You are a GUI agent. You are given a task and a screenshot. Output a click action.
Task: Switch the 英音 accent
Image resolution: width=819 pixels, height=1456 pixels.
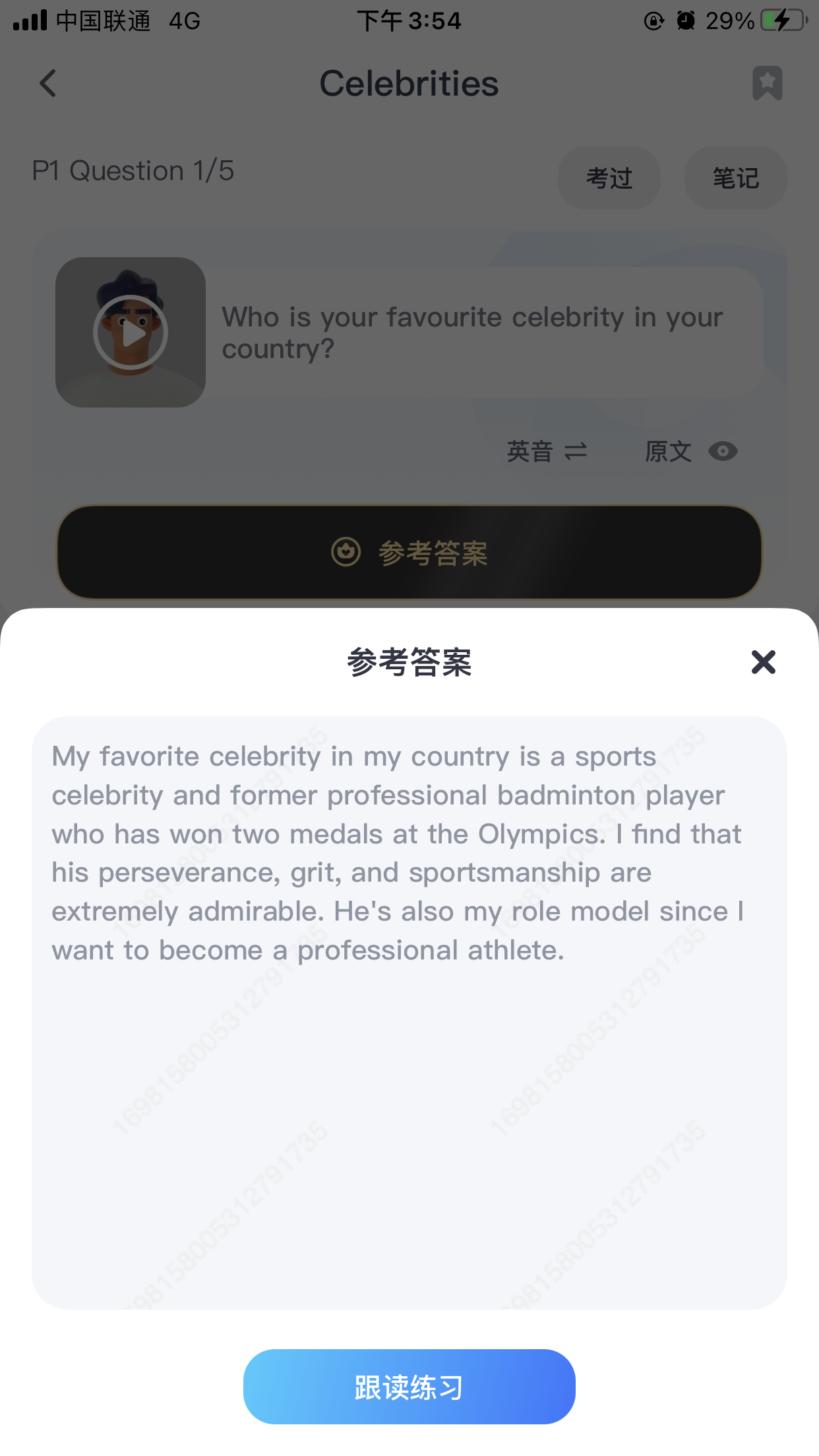point(547,452)
